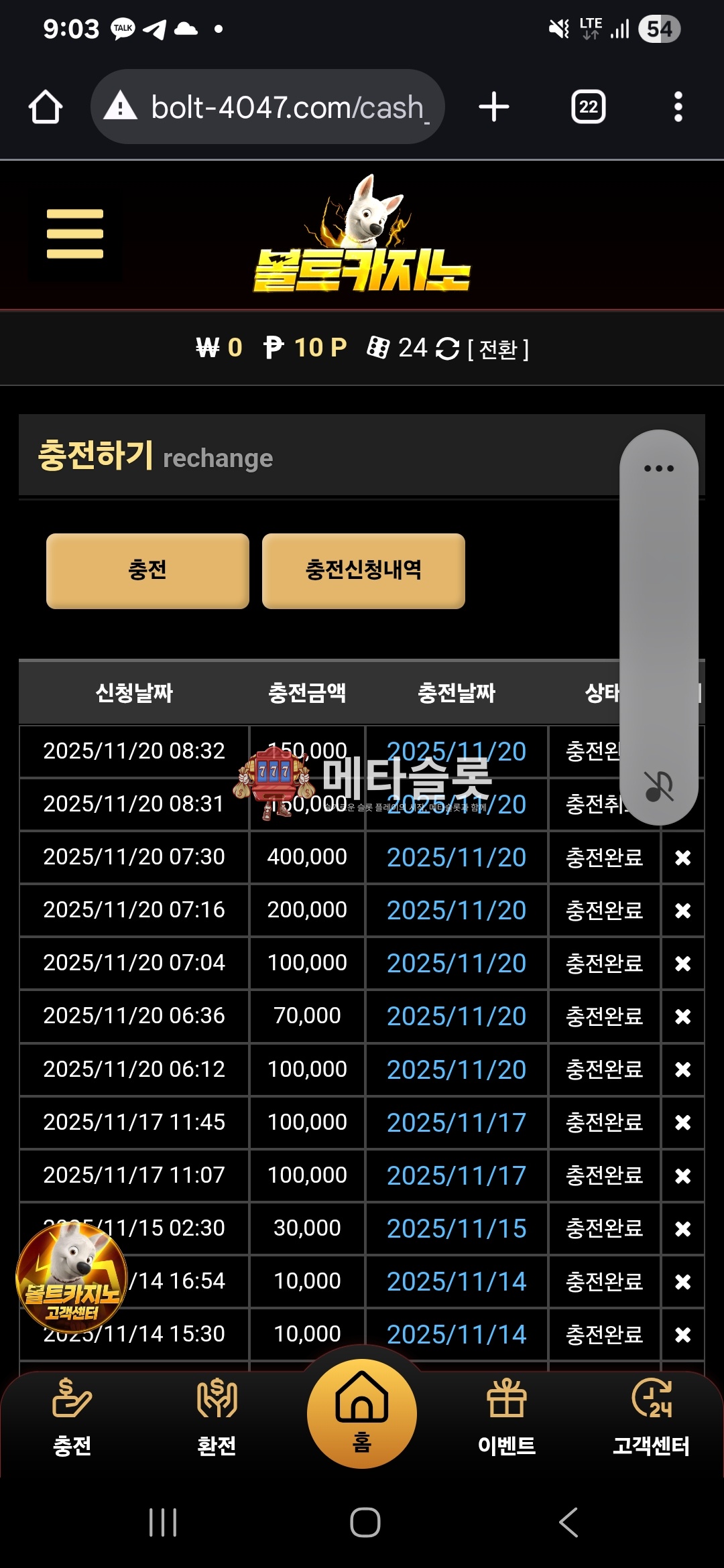
Task: Remove the 70,000 charge entry
Action: (682, 1017)
